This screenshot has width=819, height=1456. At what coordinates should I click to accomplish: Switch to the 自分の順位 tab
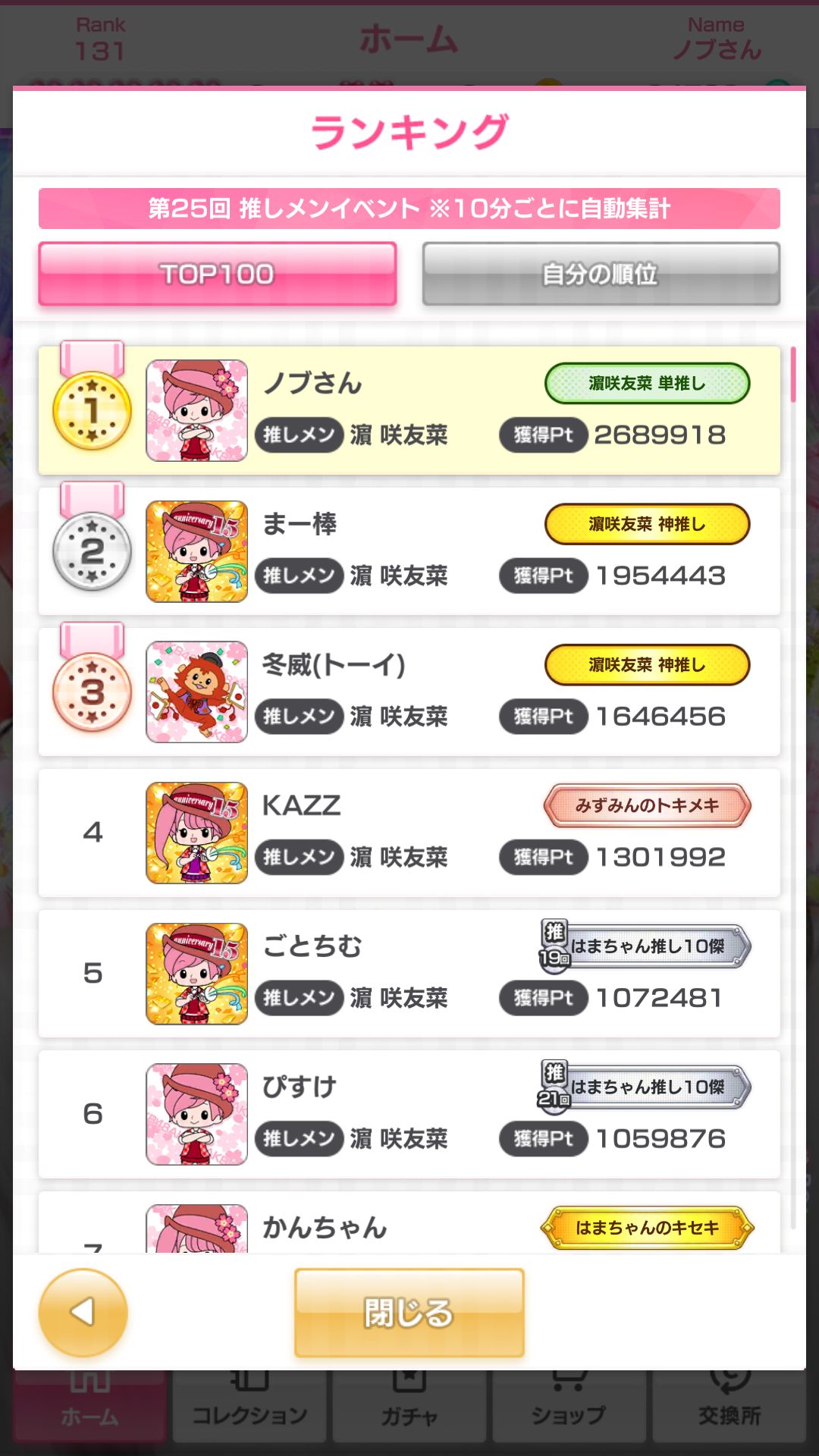coord(601,275)
